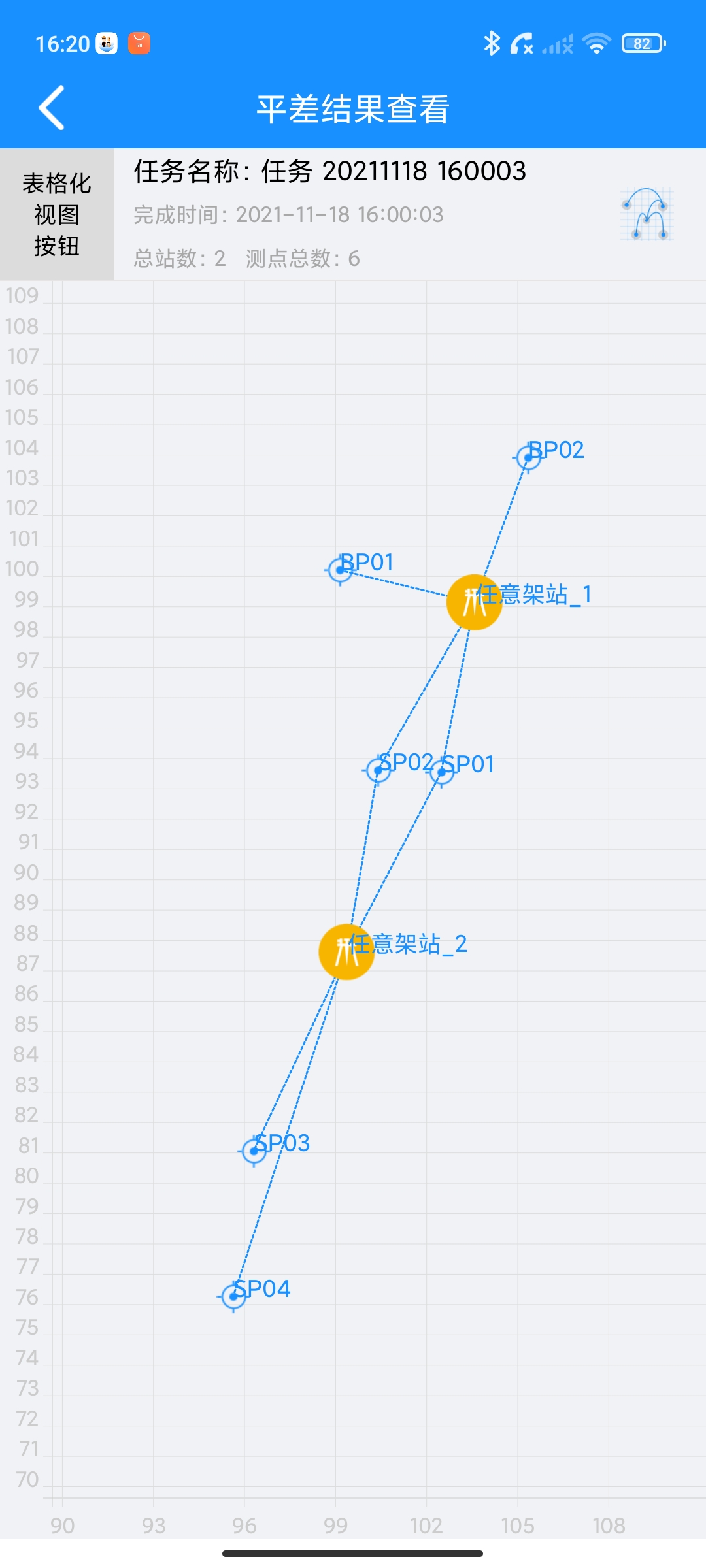Select station 任意架站_1 on the plot

[x=474, y=602]
